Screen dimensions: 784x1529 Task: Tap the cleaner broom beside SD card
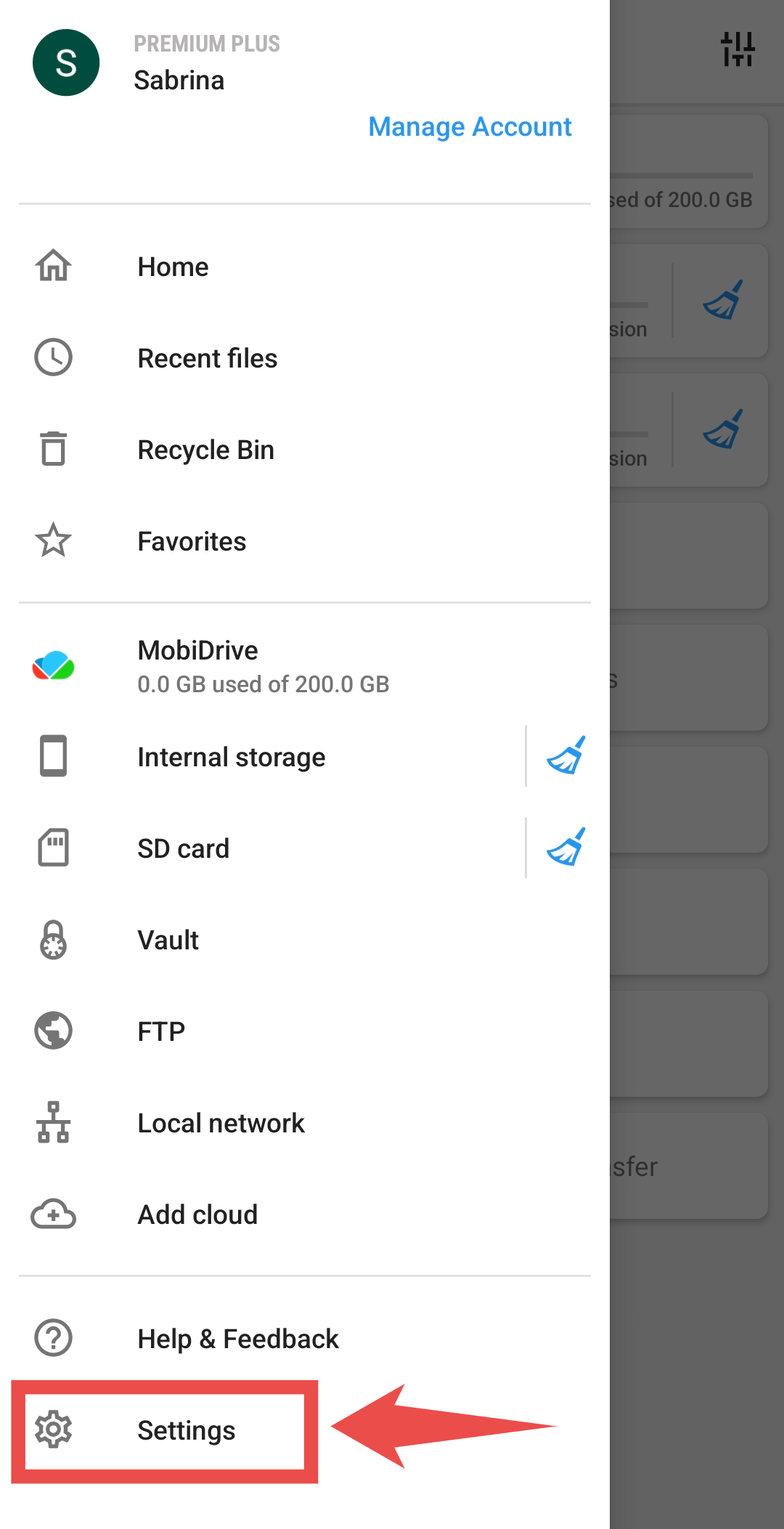[x=565, y=848]
